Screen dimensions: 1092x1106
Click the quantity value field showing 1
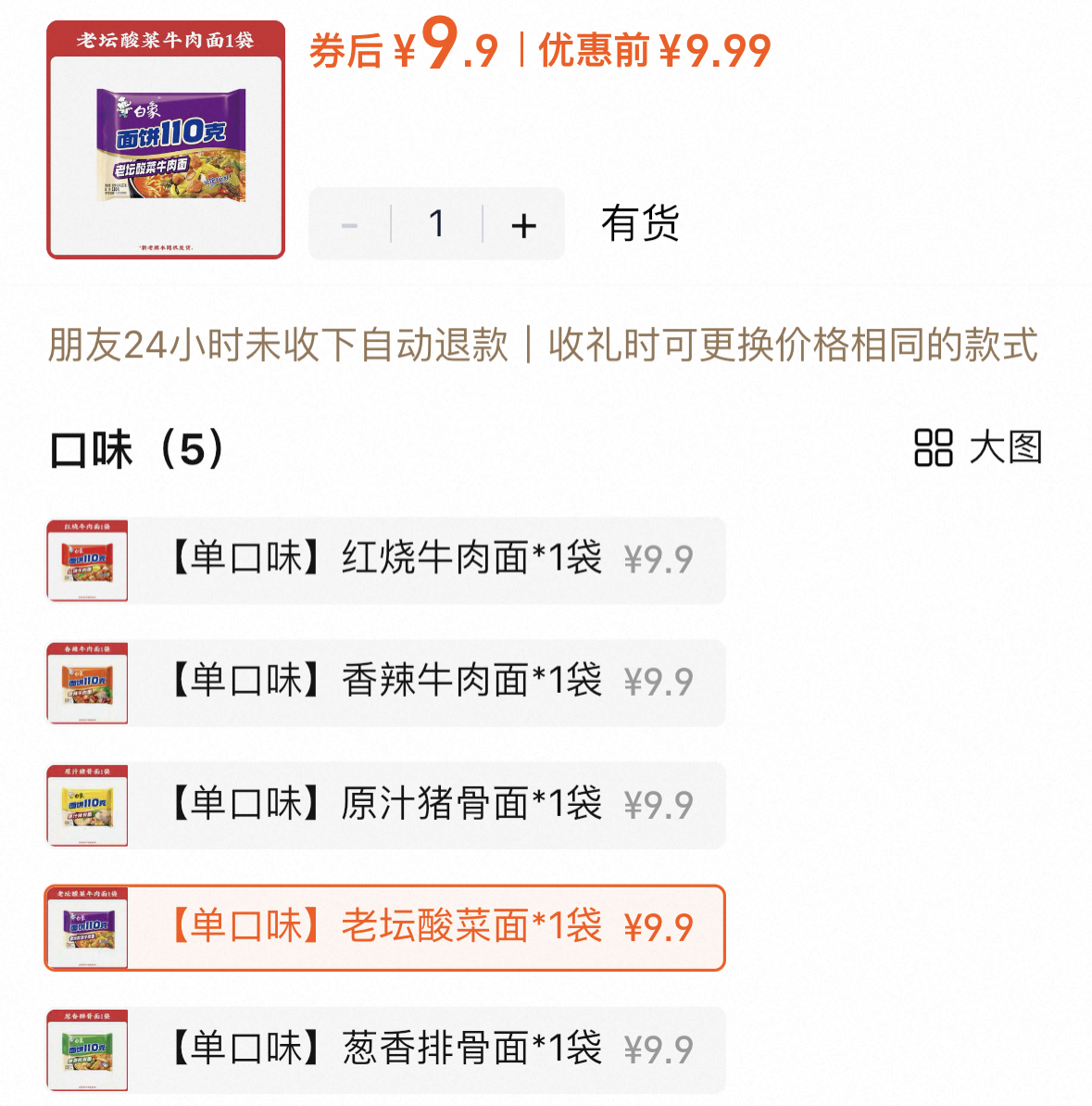pos(436,223)
